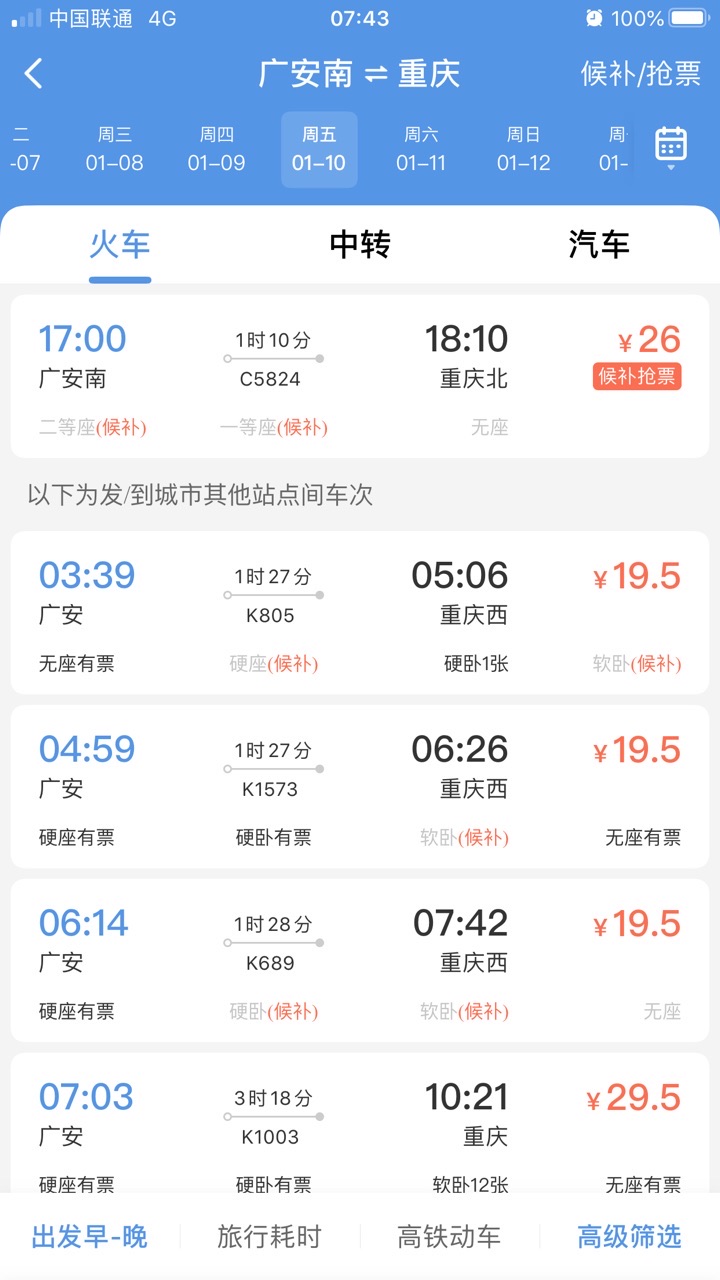
Task: Select date 周日 01-12
Action: tap(523, 149)
